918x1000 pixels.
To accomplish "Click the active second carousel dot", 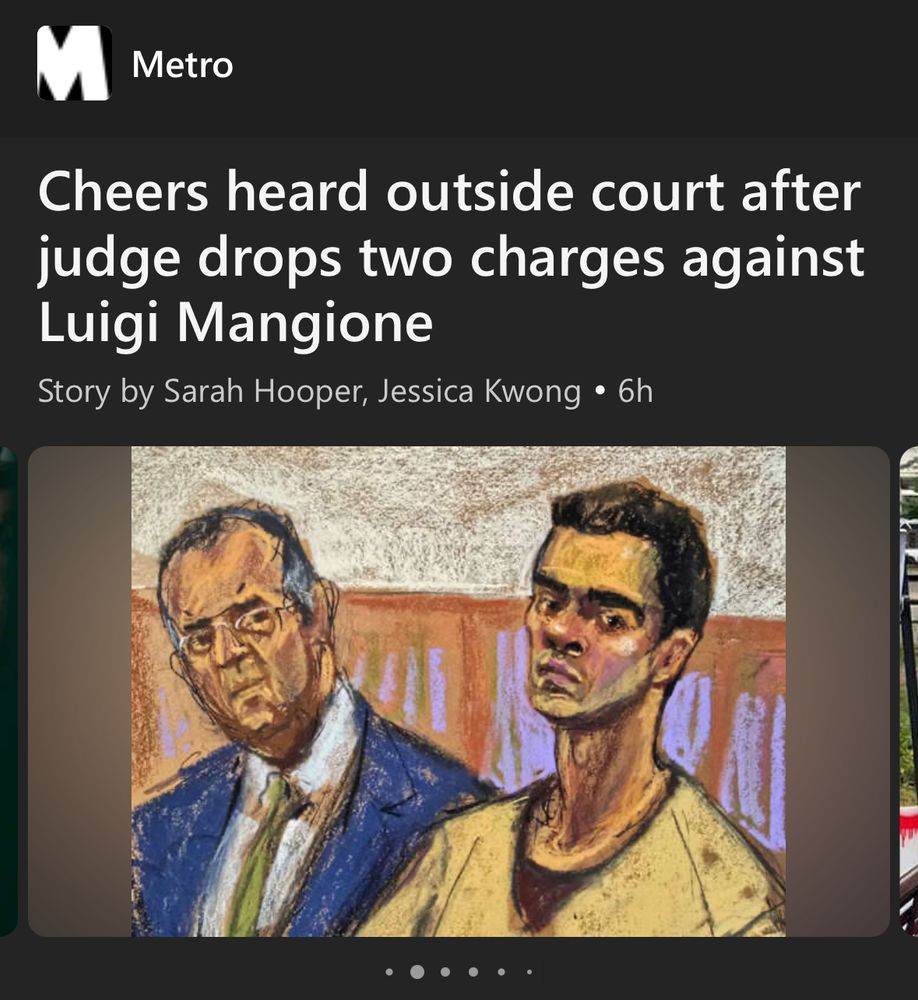I will pyautogui.click(x=419, y=970).
